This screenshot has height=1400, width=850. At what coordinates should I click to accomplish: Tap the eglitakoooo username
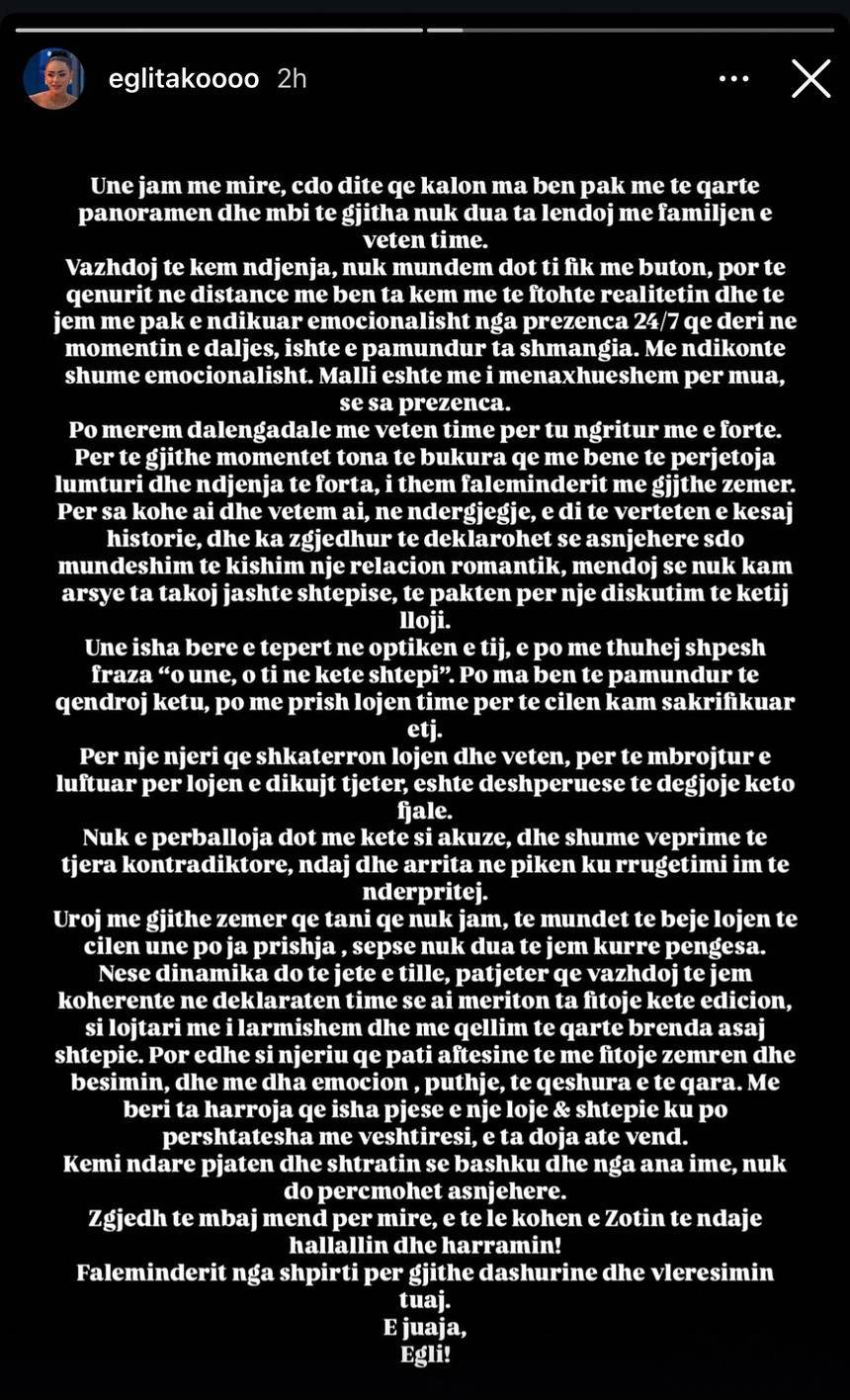[x=184, y=79]
